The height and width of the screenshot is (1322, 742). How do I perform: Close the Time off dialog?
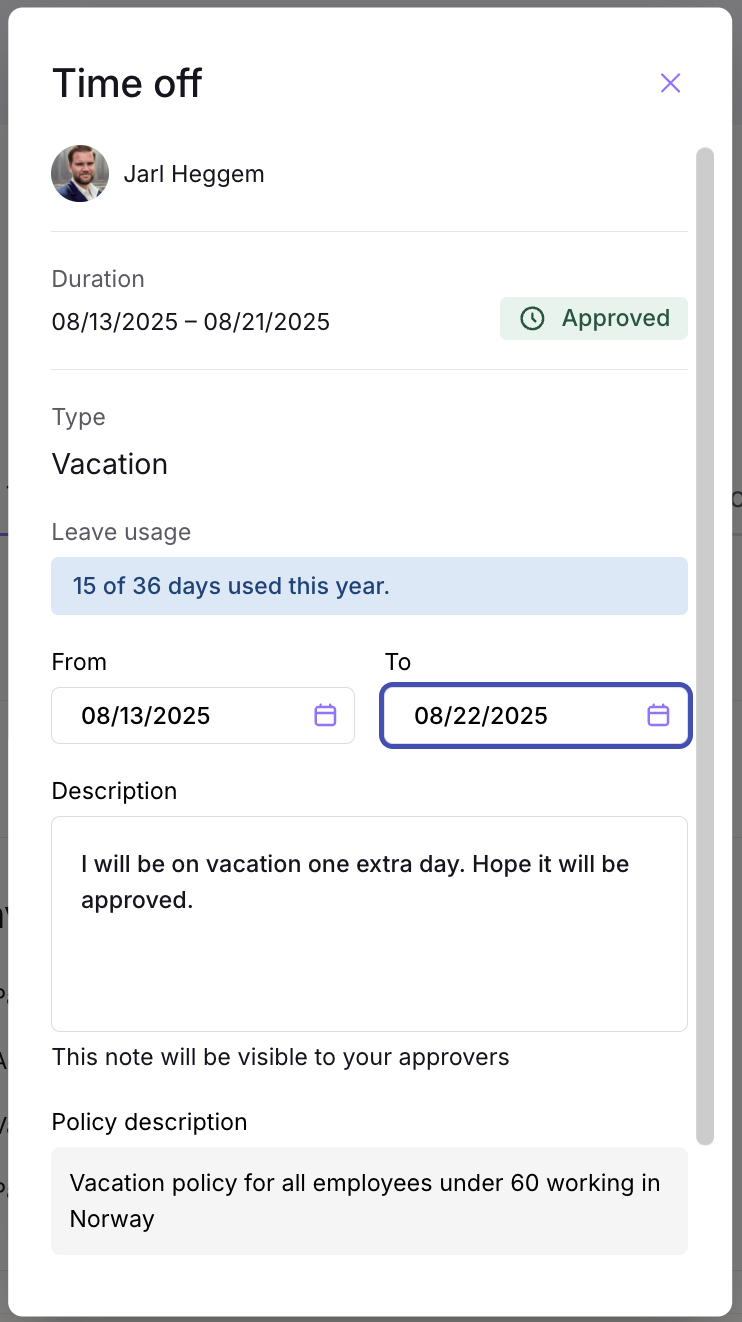[x=670, y=83]
